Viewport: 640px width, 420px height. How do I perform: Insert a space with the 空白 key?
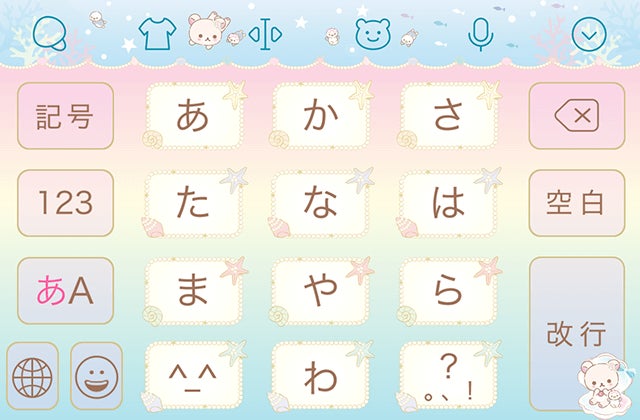[x=576, y=204]
